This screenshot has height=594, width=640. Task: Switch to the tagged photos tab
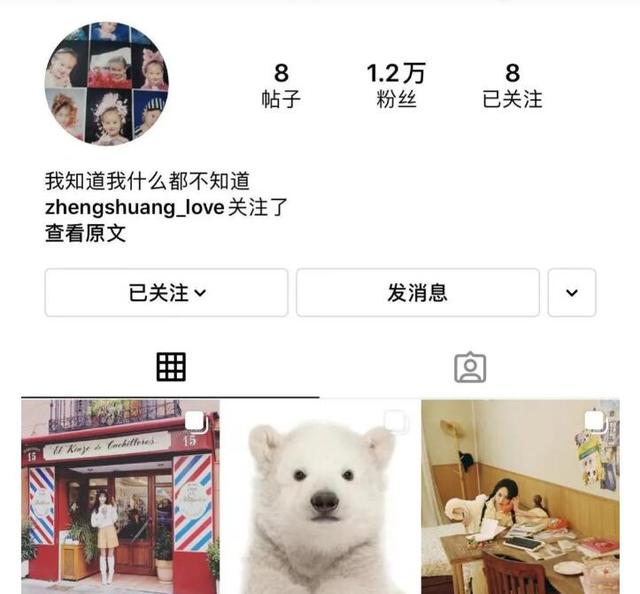click(470, 367)
